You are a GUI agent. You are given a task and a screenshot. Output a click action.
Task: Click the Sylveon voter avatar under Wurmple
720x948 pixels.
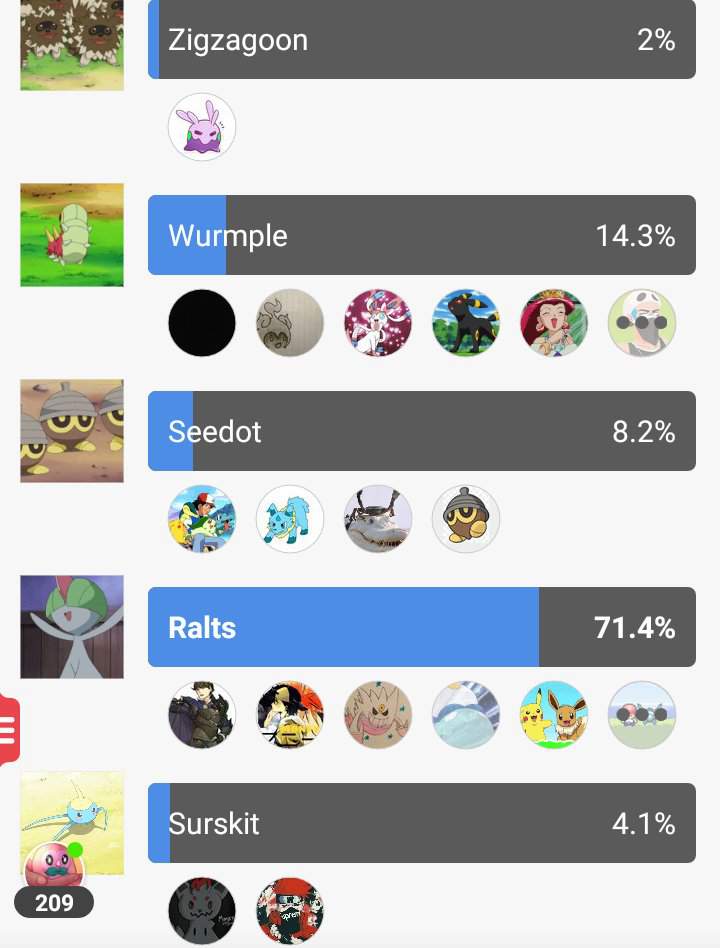377,323
